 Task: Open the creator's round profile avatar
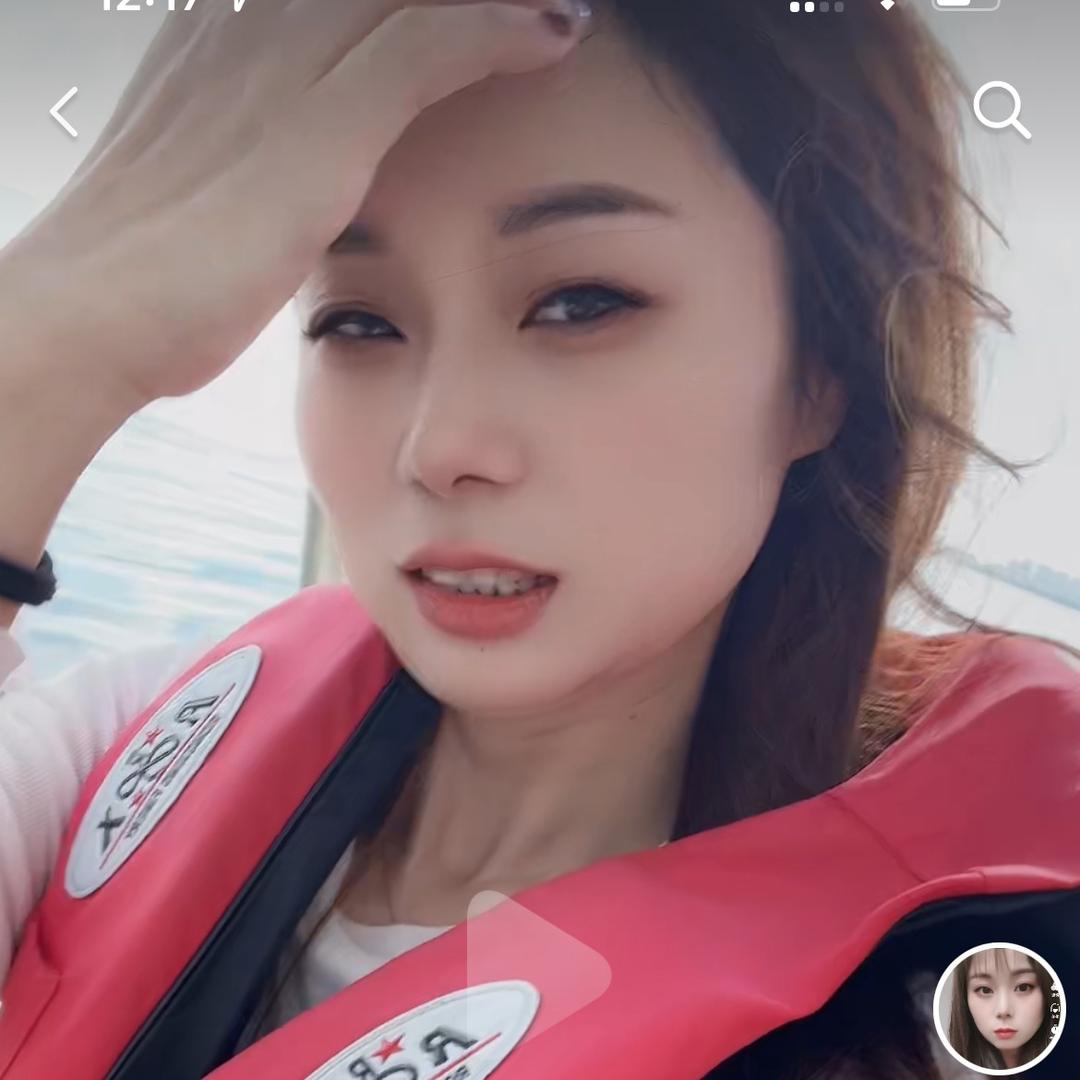[999, 1008]
